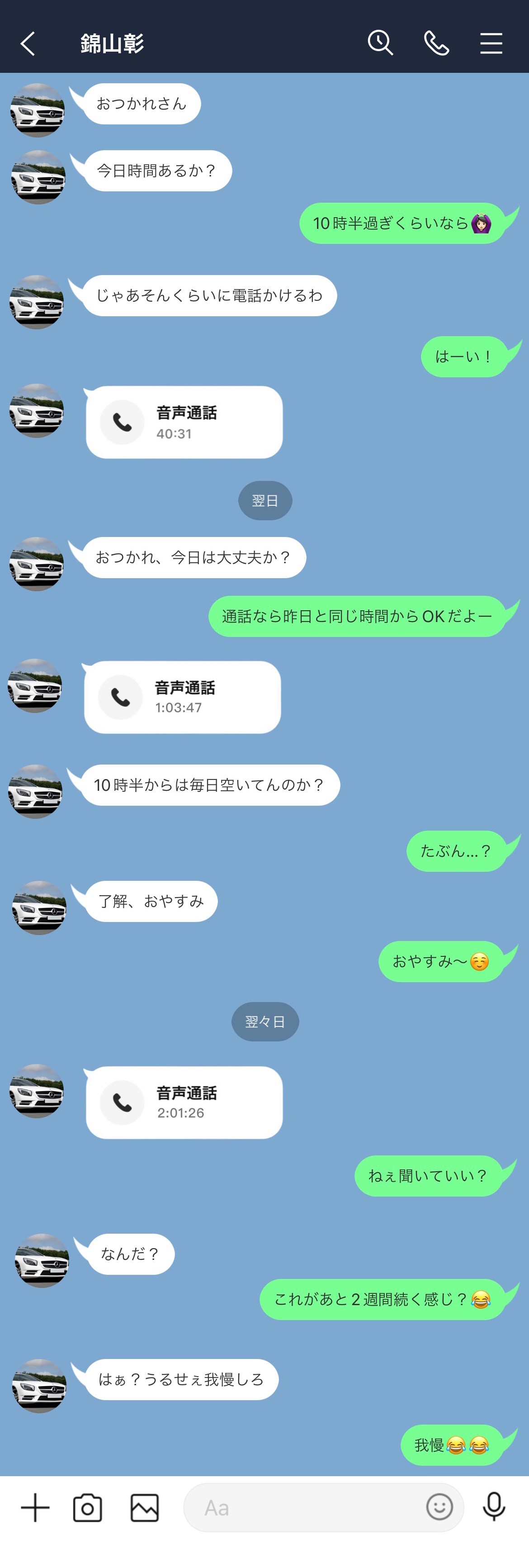Image resolution: width=529 pixels, height=1568 pixels.
Task: Search within this chat
Action: click(x=380, y=43)
